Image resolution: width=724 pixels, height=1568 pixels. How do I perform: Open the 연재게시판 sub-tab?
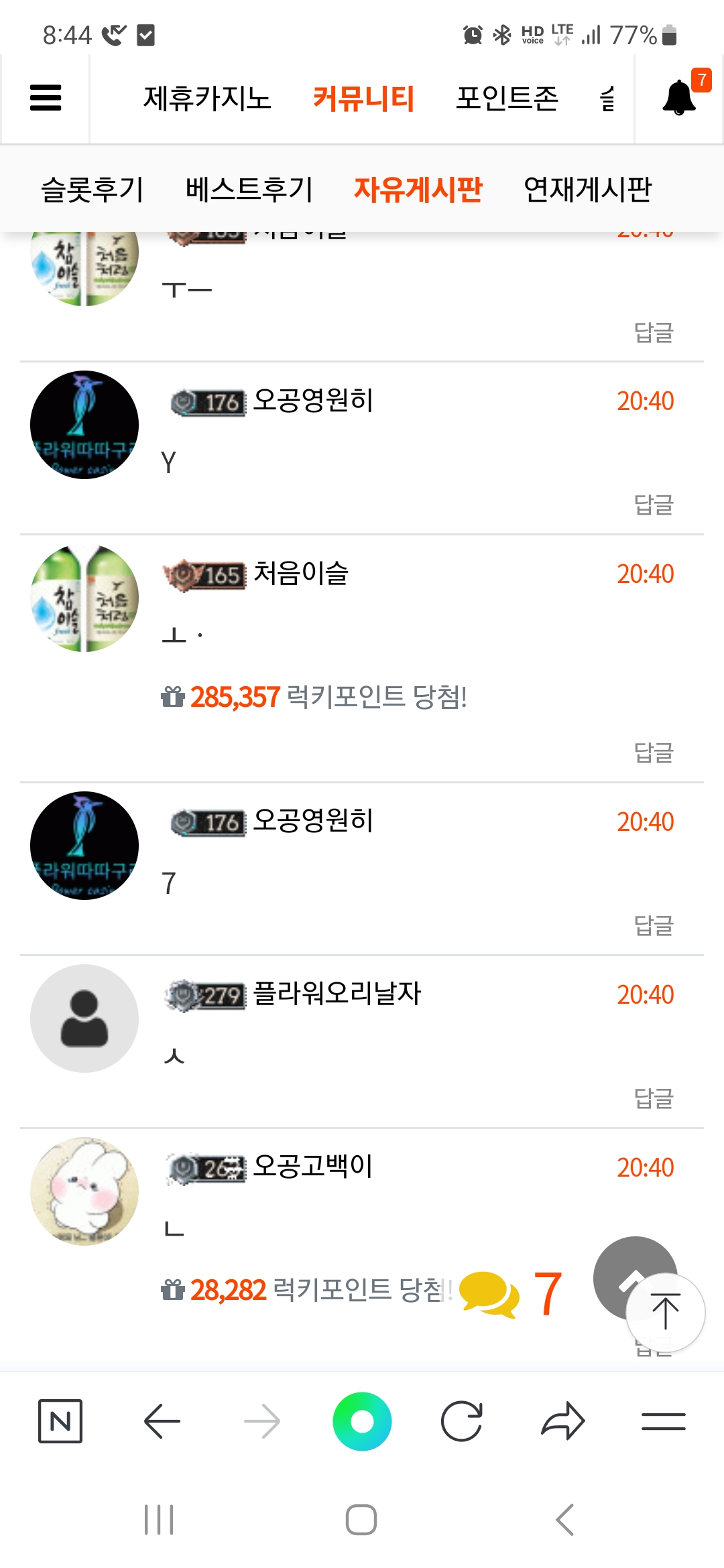tap(587, 190)
